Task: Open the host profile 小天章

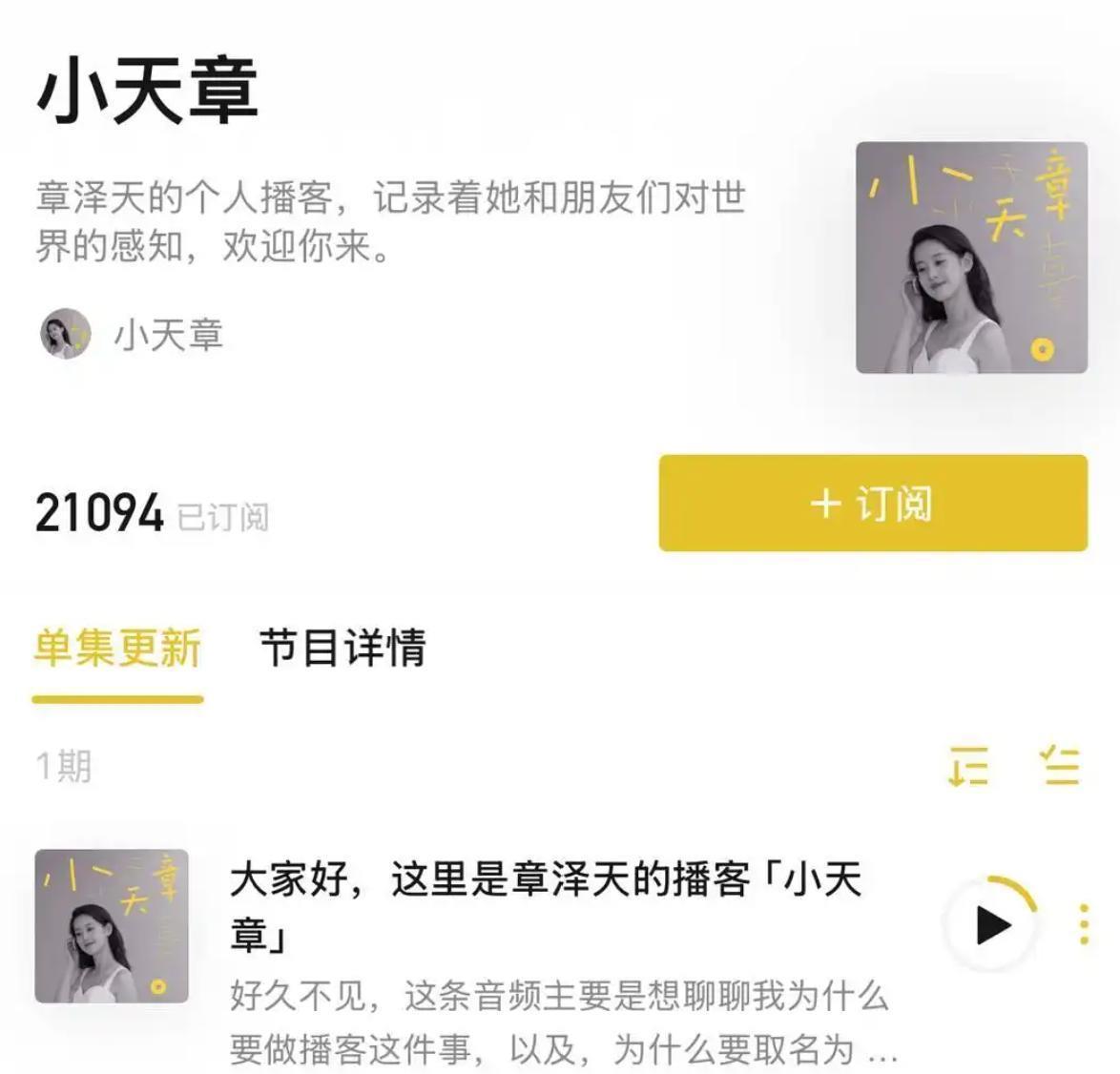Action: [x=134, y=335]
